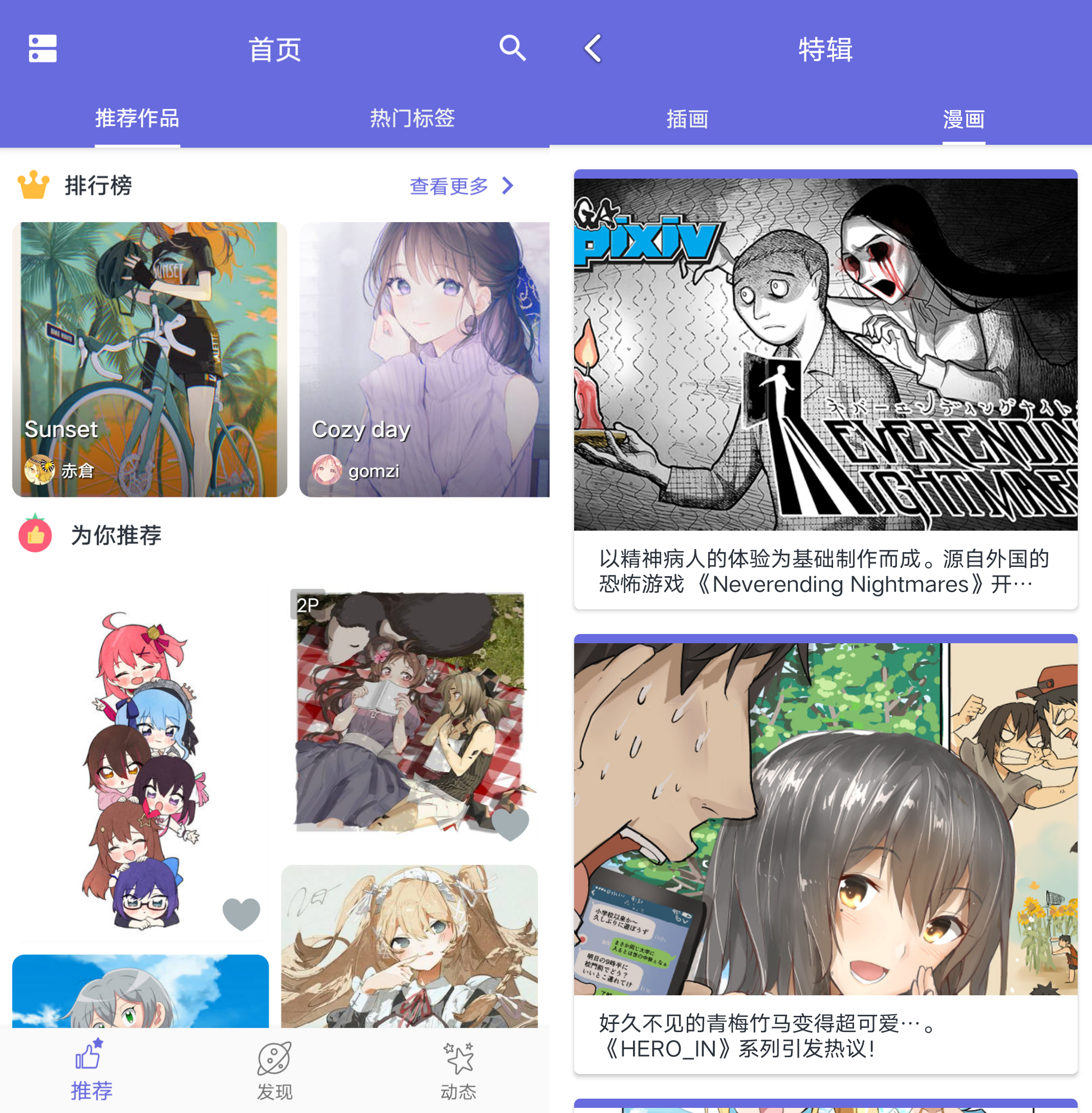Select the 漫画 tab
The height and width of the screenshot is (1113, 1092).
tap(964, 119)
